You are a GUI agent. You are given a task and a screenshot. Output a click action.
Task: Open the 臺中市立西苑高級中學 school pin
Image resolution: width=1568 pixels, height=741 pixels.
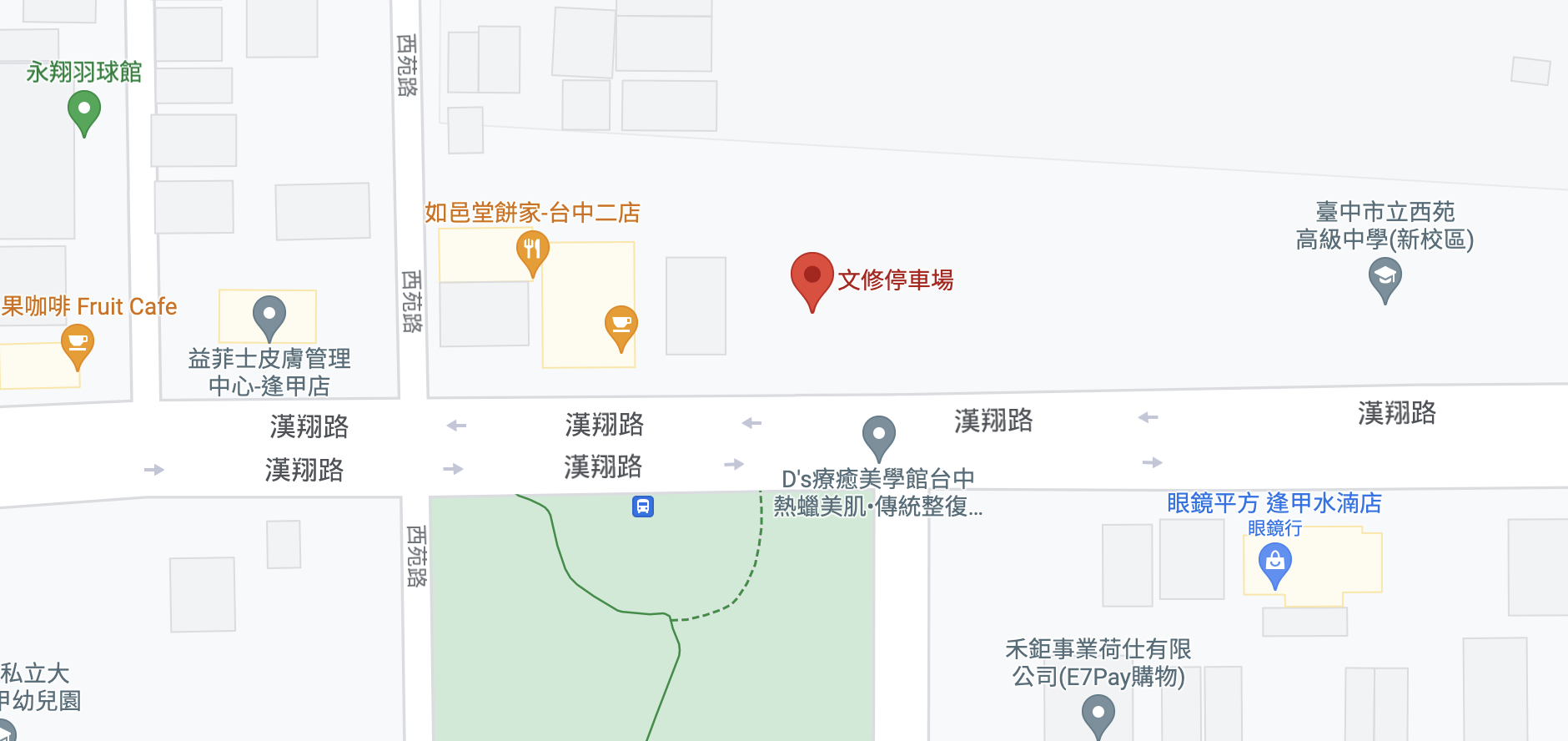1385,276
